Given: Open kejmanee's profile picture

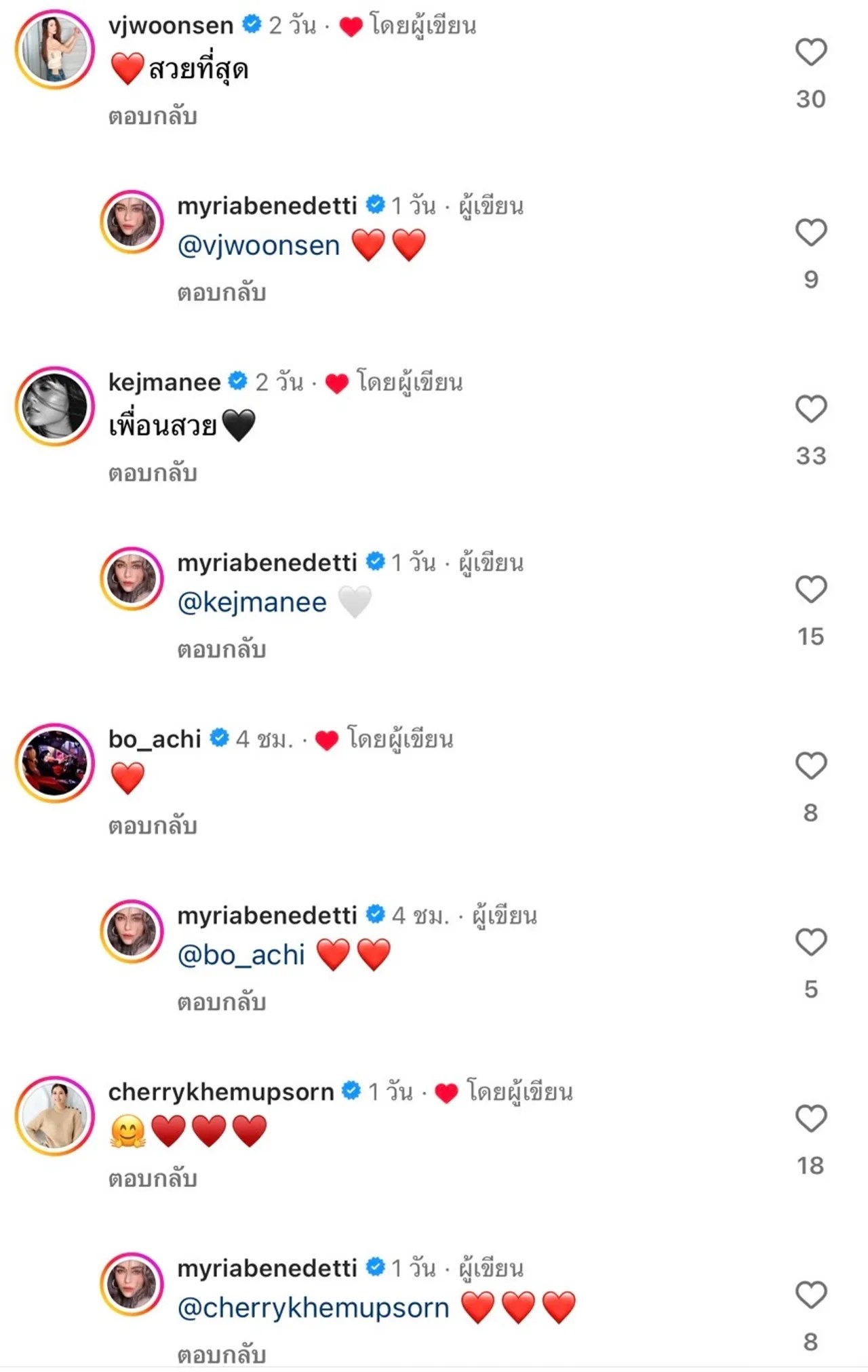Looking at the screenshot, I should [55, 406].
